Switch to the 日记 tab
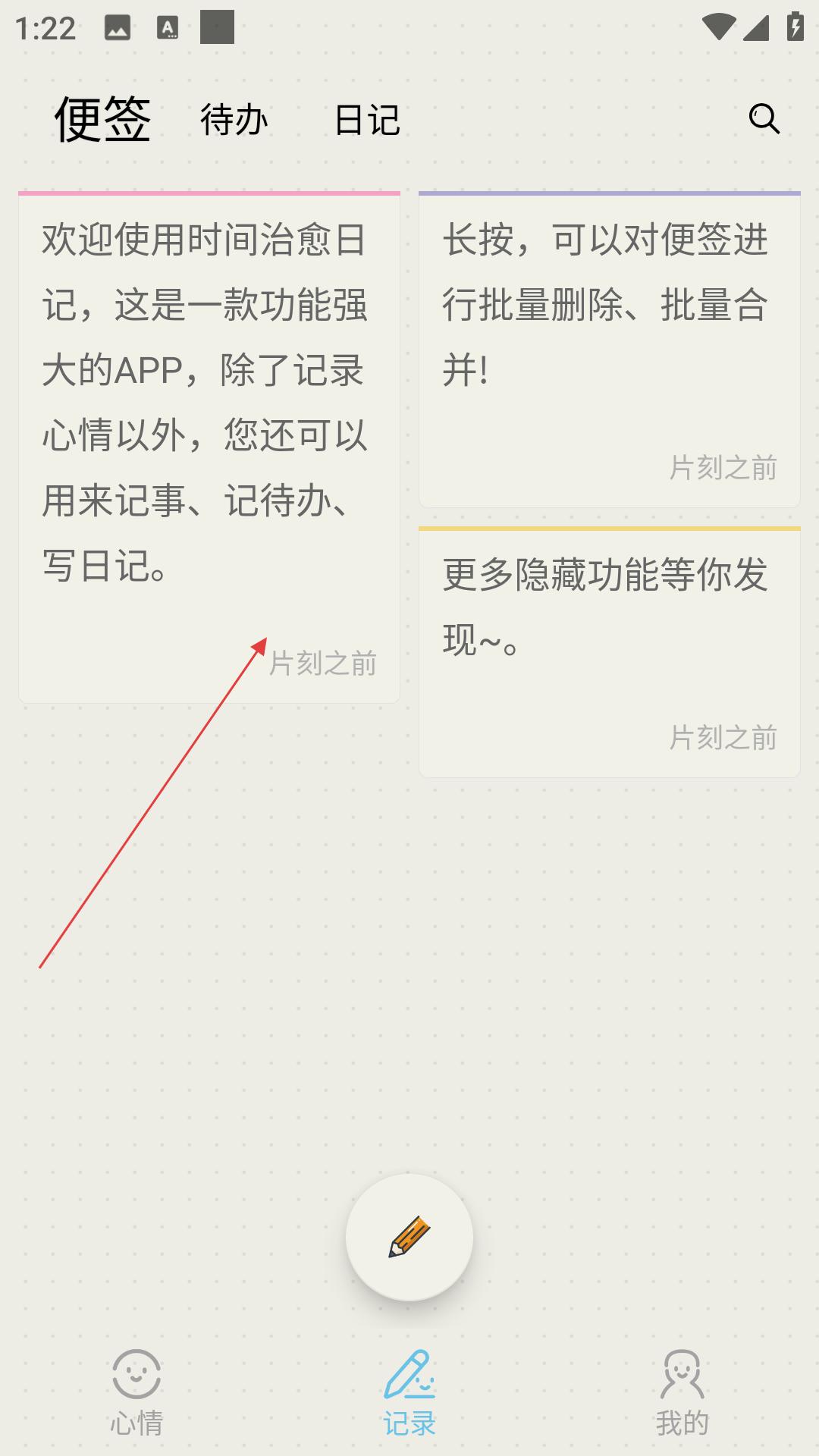 tap(367, 121)
